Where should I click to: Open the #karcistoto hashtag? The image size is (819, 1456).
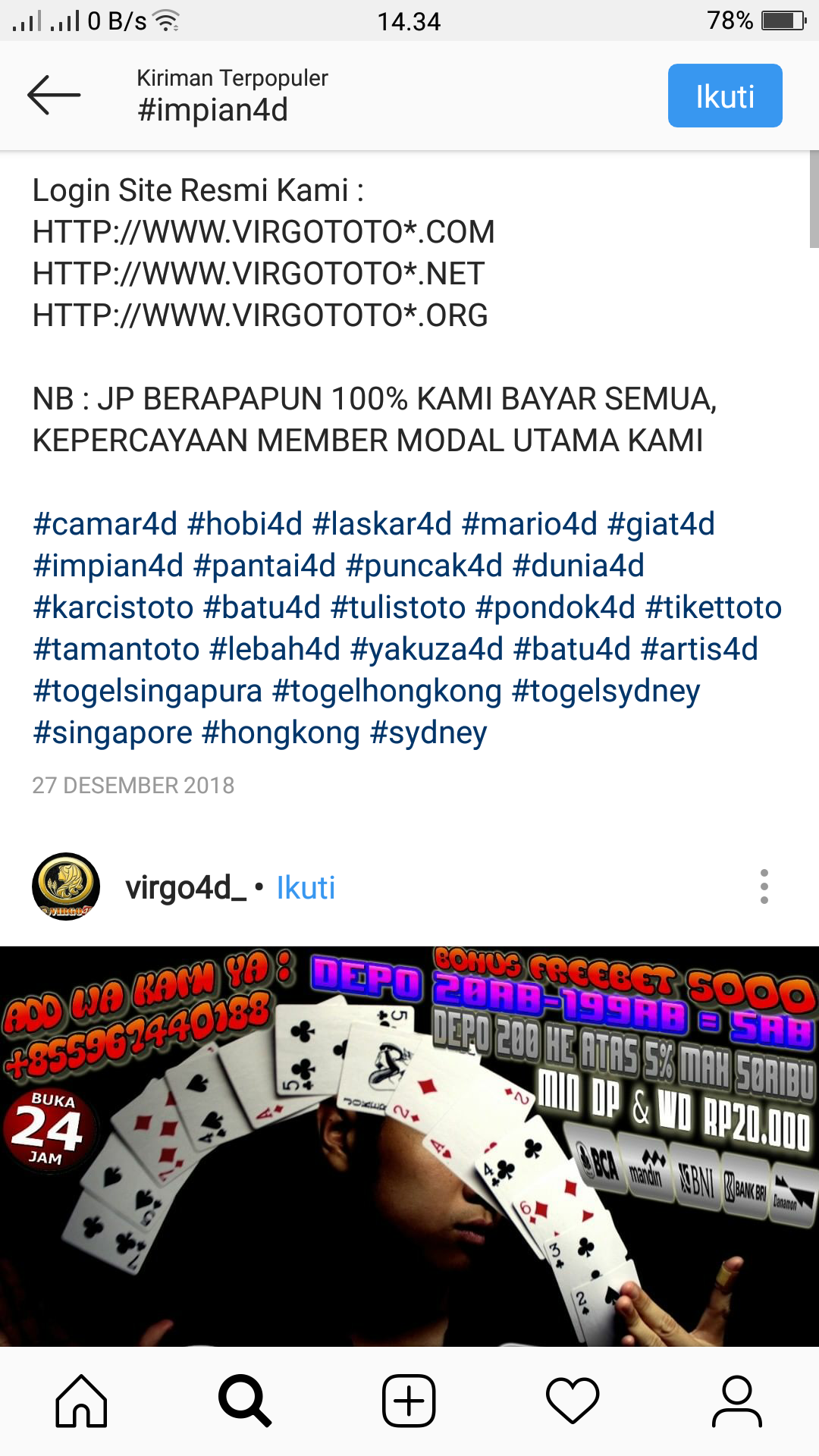[113, 607]
